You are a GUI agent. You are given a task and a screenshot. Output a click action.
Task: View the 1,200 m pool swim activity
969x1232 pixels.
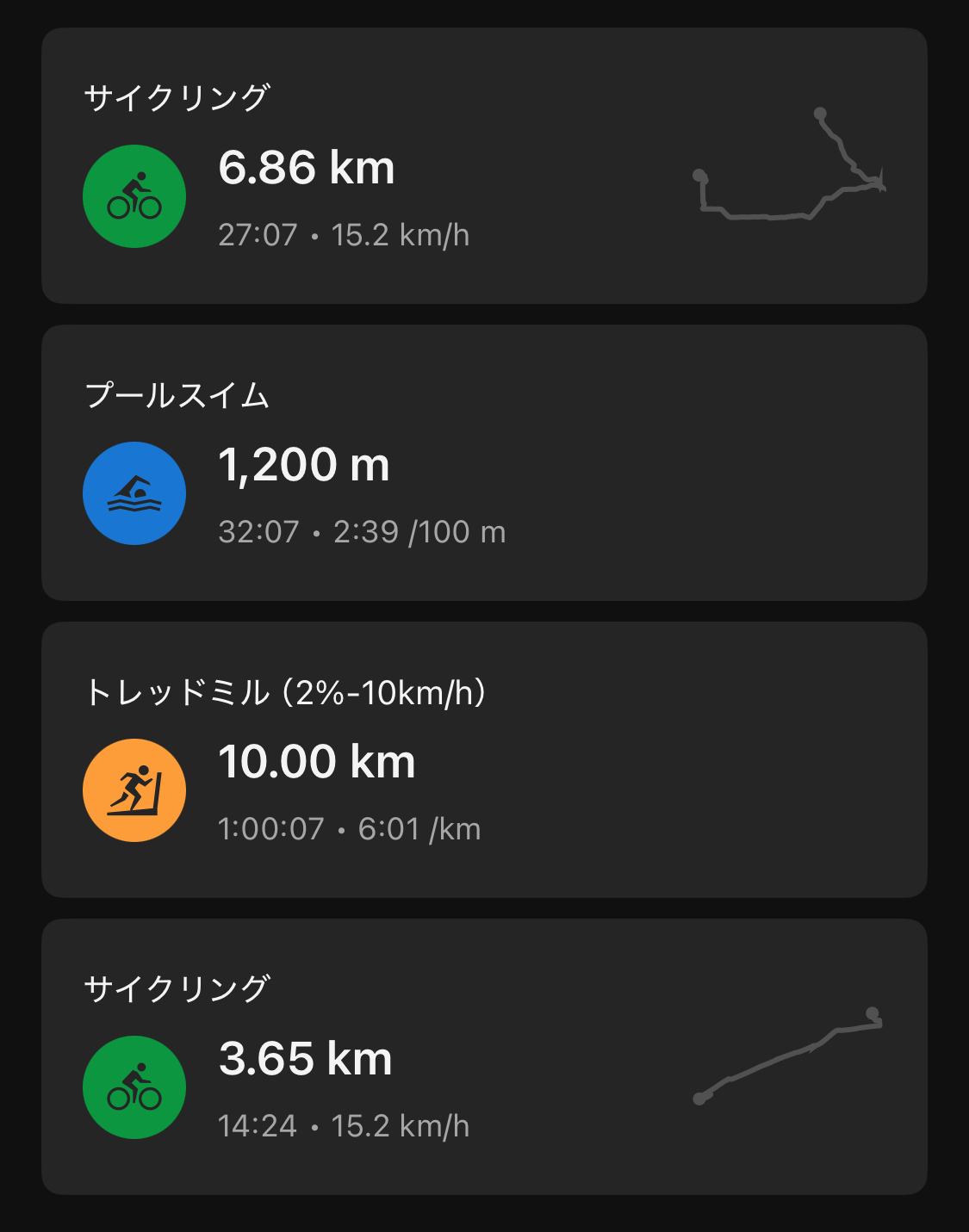483,463
